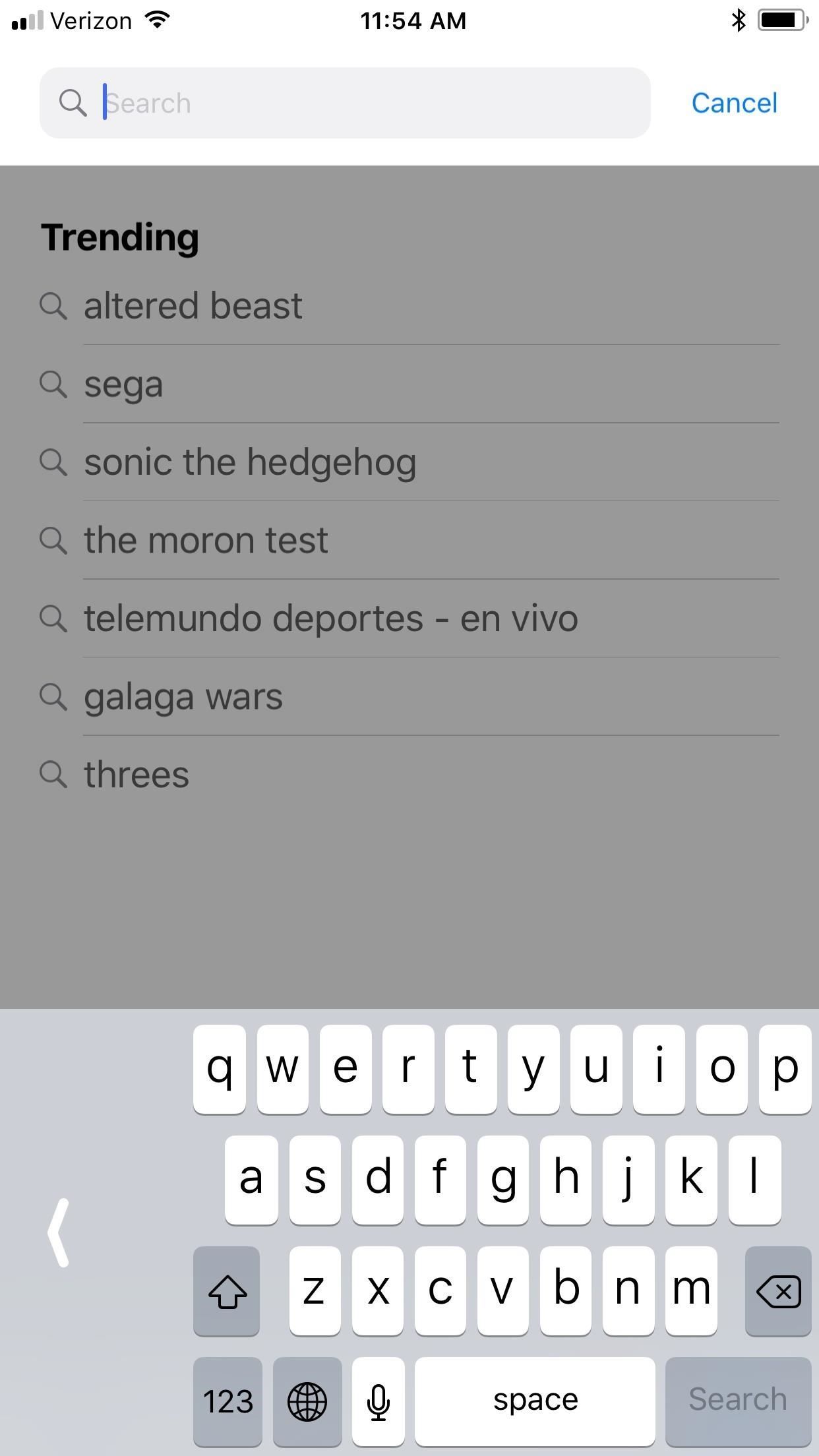This screenshot has height=1456, width=819.
Task: Tap the keyboard backspace key
Action: pyautogui.click(x=778, y=1290)
